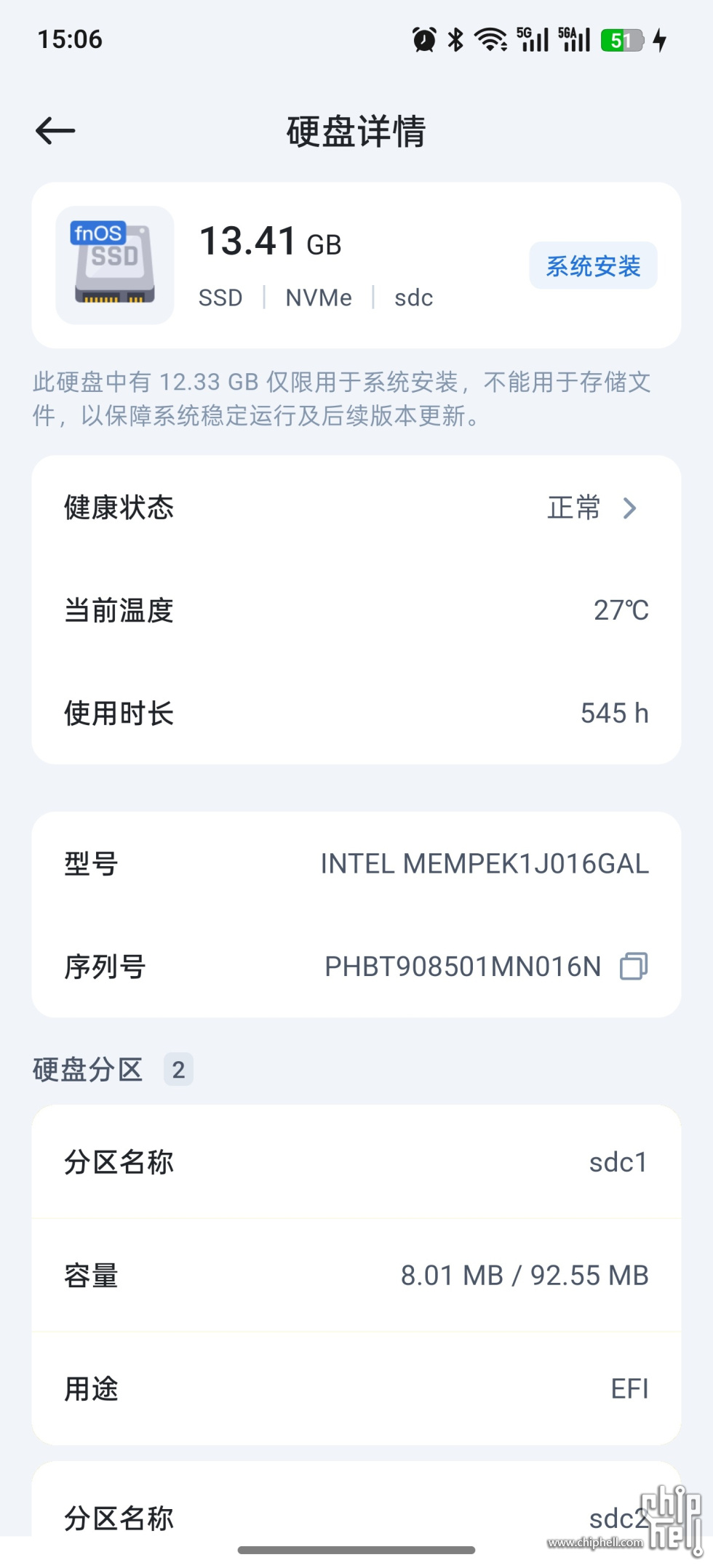Screen dimensions: 713x1568
Task: Open 健康状态 details via the chevron
Action: (x=631, y=508)
